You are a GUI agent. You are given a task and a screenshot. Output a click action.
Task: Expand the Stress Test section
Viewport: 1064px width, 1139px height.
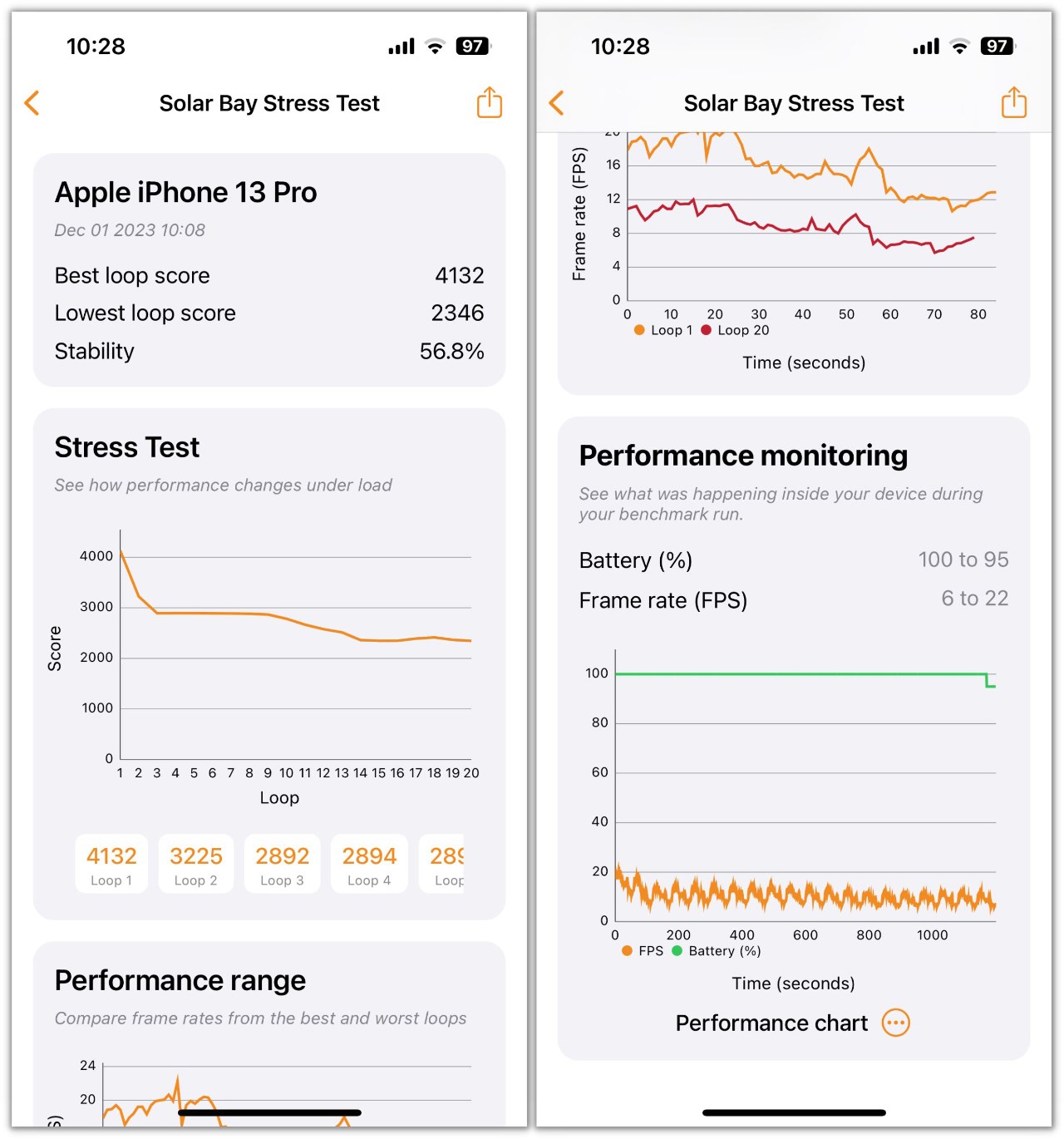pyautogui.click(x=126, y=446)
